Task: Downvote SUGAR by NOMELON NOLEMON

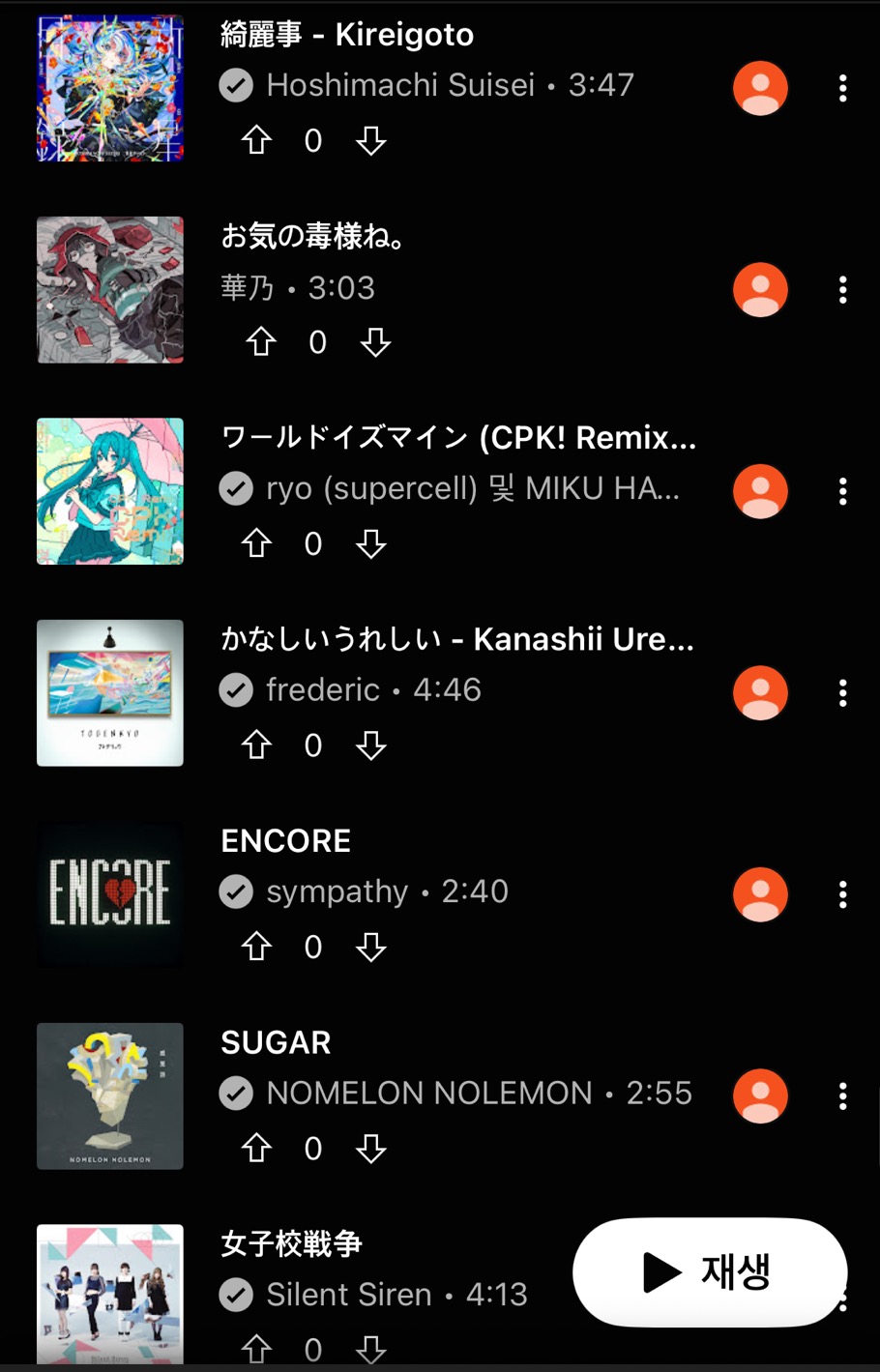Action: click(x=371, y=1148)
